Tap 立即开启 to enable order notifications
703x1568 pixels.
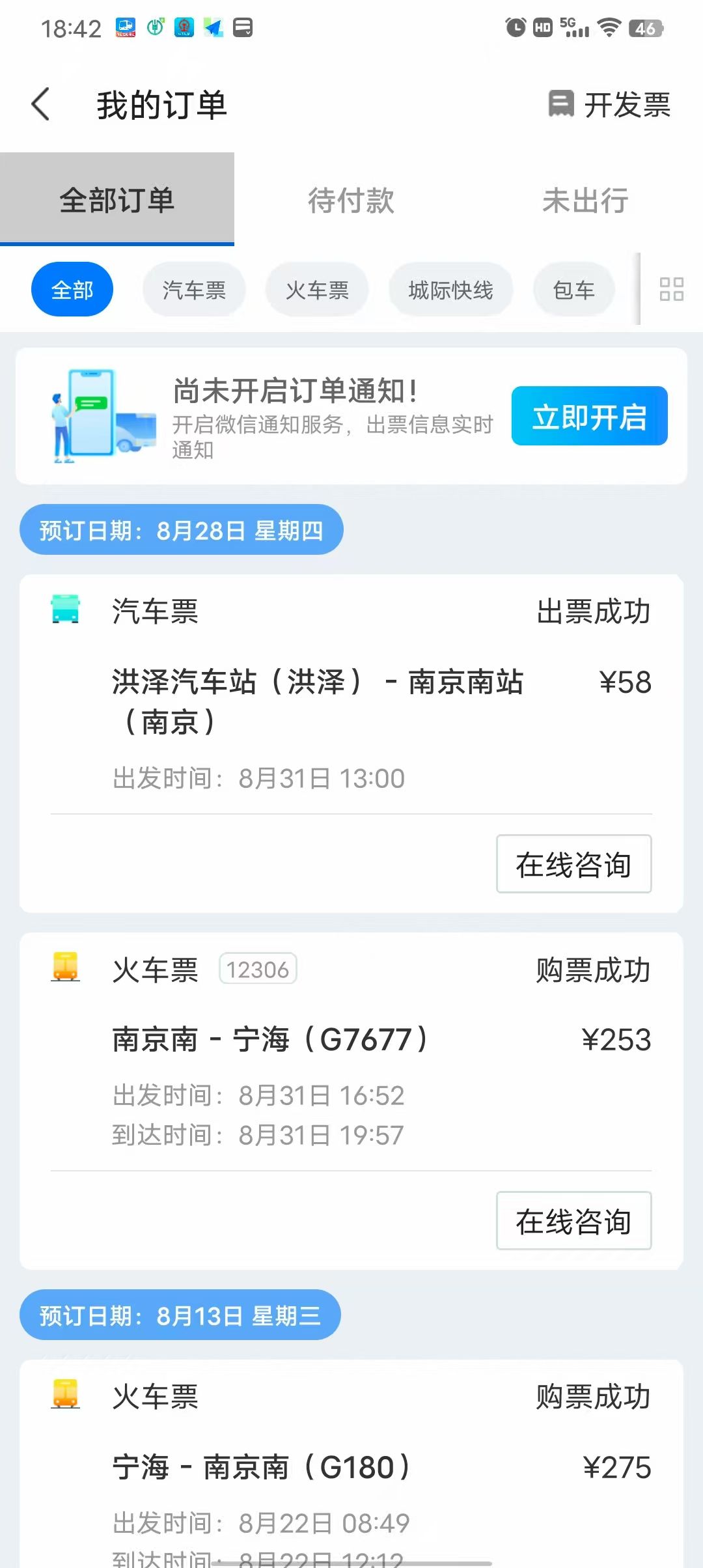(x=589, y=416)
